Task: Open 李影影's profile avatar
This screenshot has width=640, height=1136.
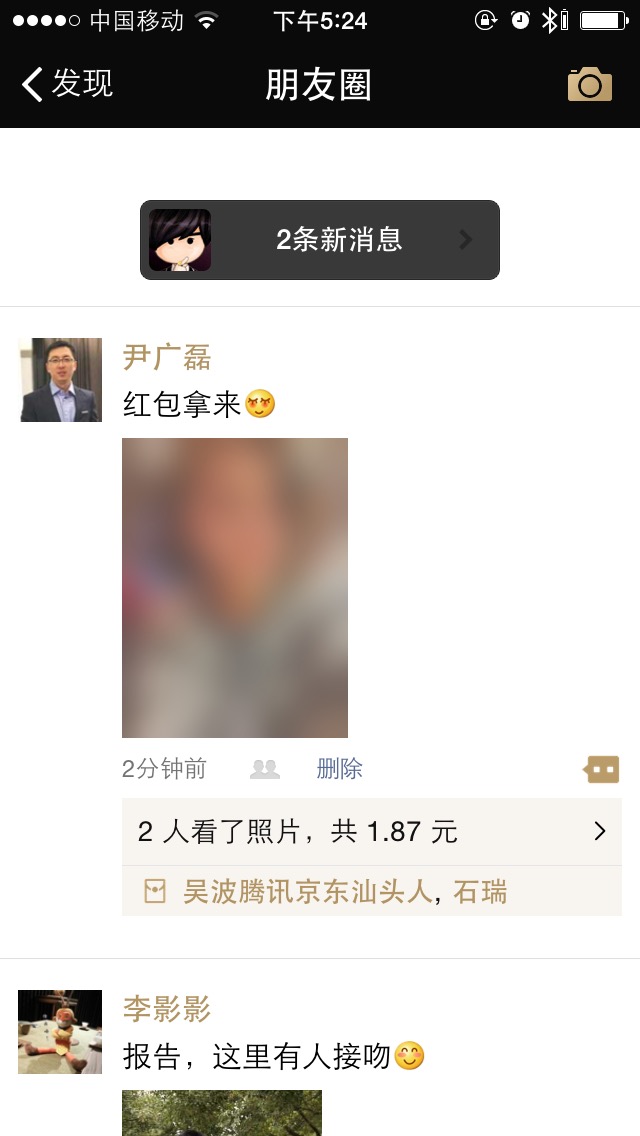Action: 60,1032
